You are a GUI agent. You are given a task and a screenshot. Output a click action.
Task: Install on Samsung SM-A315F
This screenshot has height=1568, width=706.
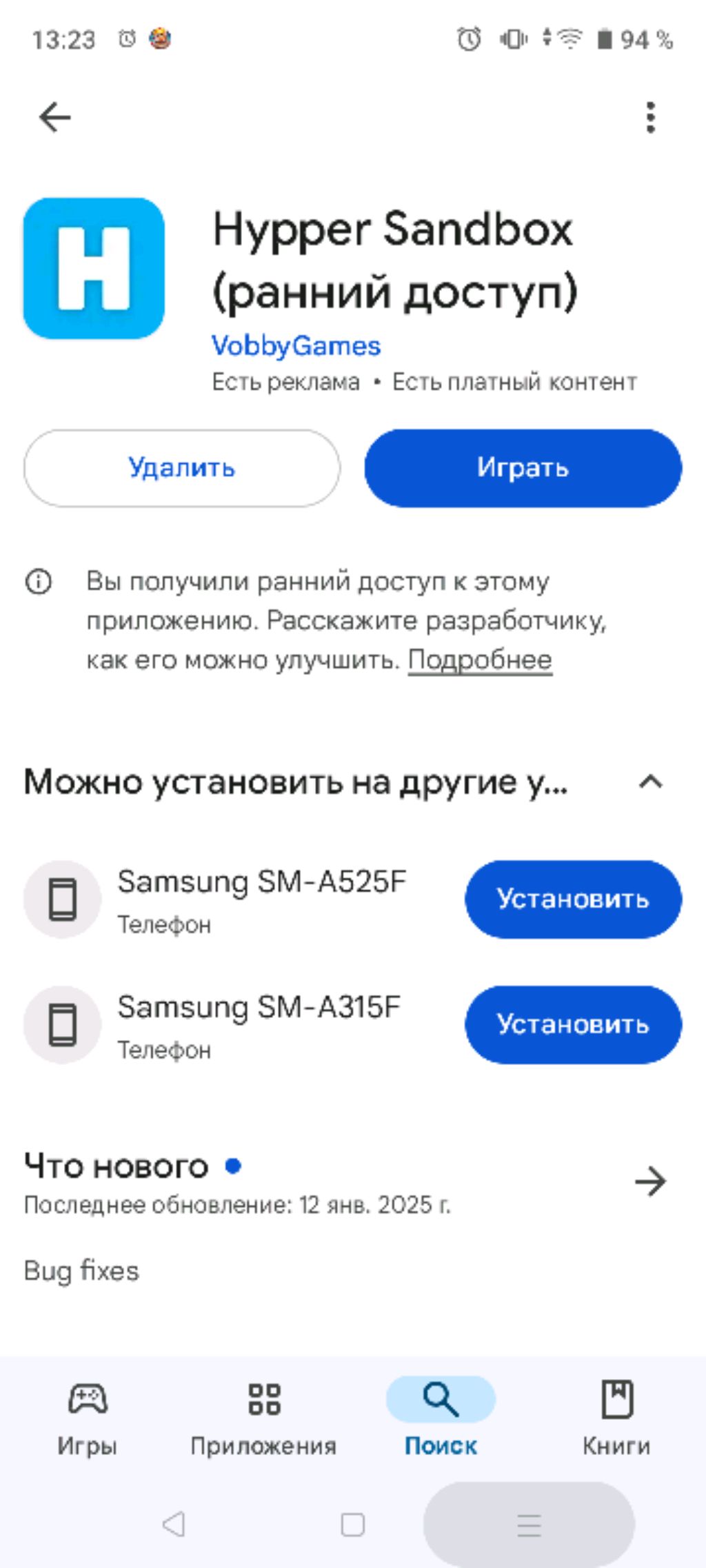click(x=572, y=1024)
